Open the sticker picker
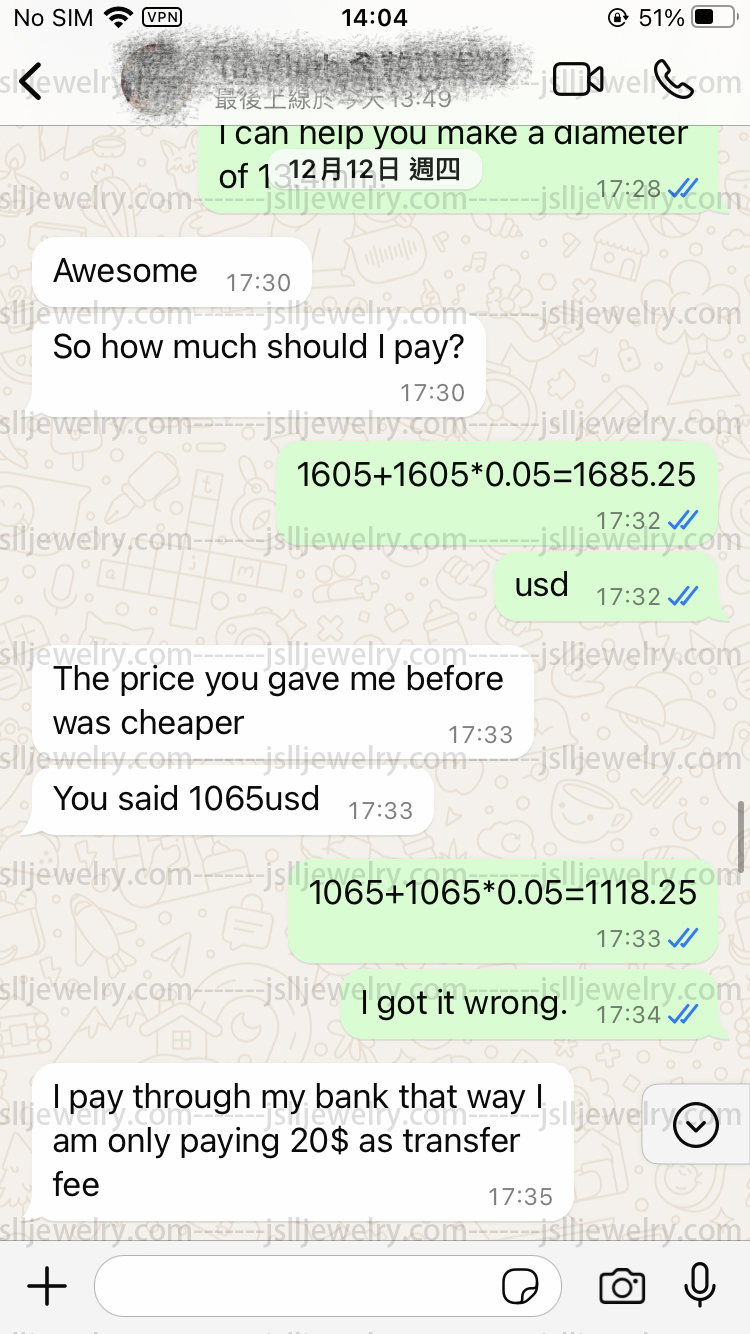The image size is (750, 1334). (520, 1287)
